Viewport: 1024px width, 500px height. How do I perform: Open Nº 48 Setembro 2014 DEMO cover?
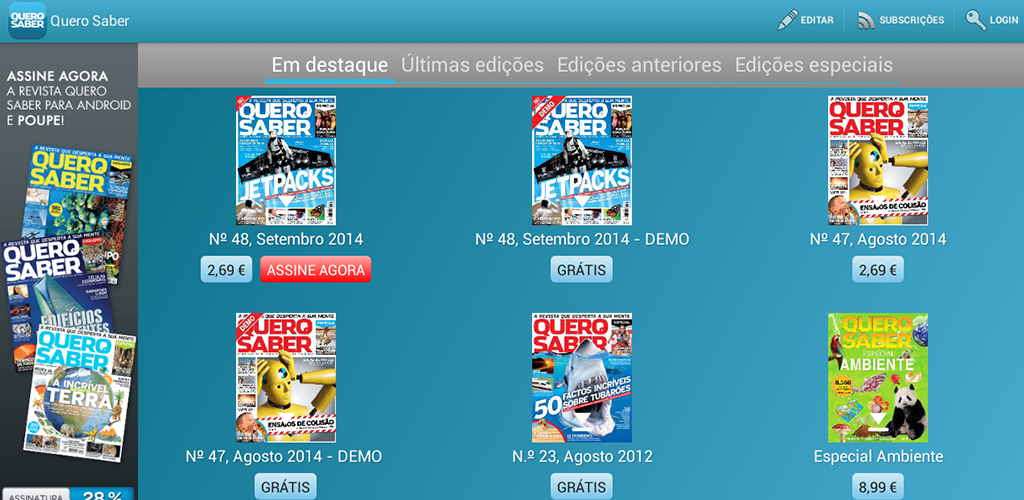pos(582,160)
